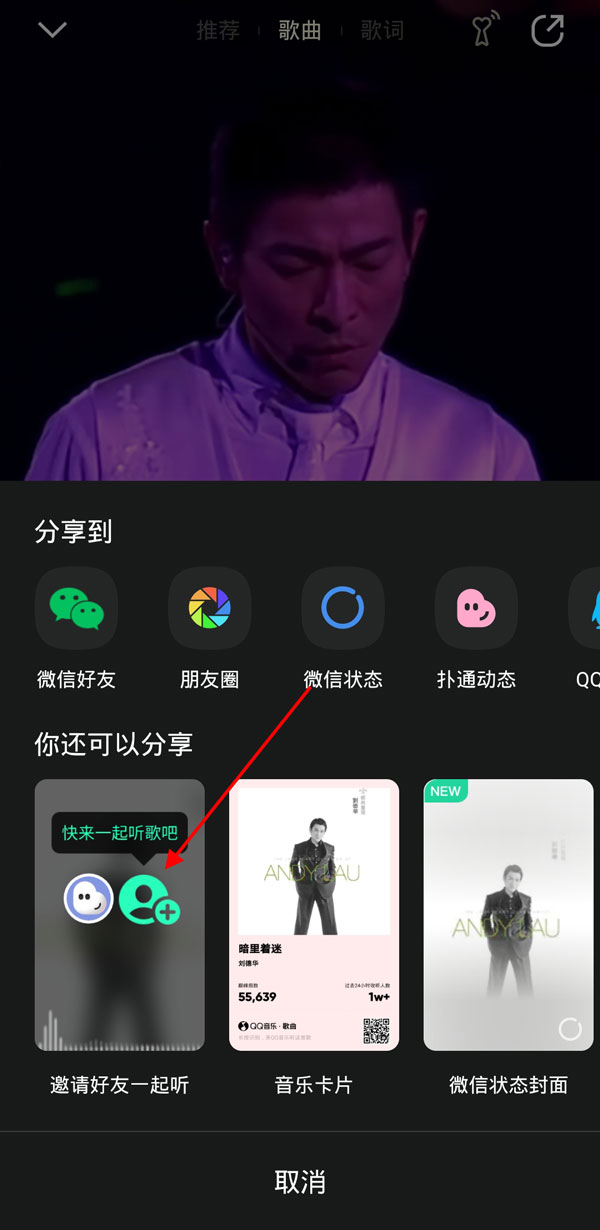
Task: Dismiss the share sheet with 取消
Action: (x=300, y=1182)
